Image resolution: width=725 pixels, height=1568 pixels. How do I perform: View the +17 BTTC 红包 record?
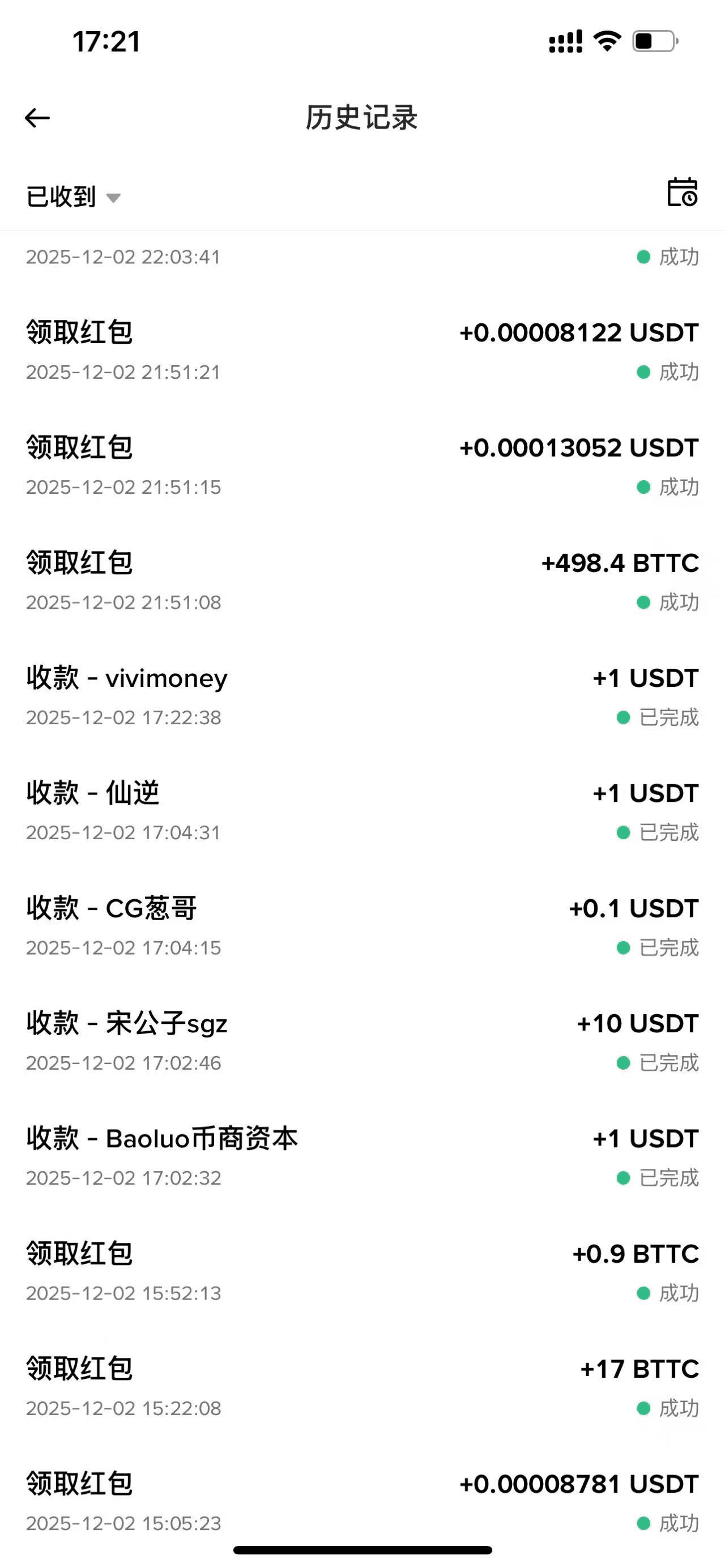362,1387
